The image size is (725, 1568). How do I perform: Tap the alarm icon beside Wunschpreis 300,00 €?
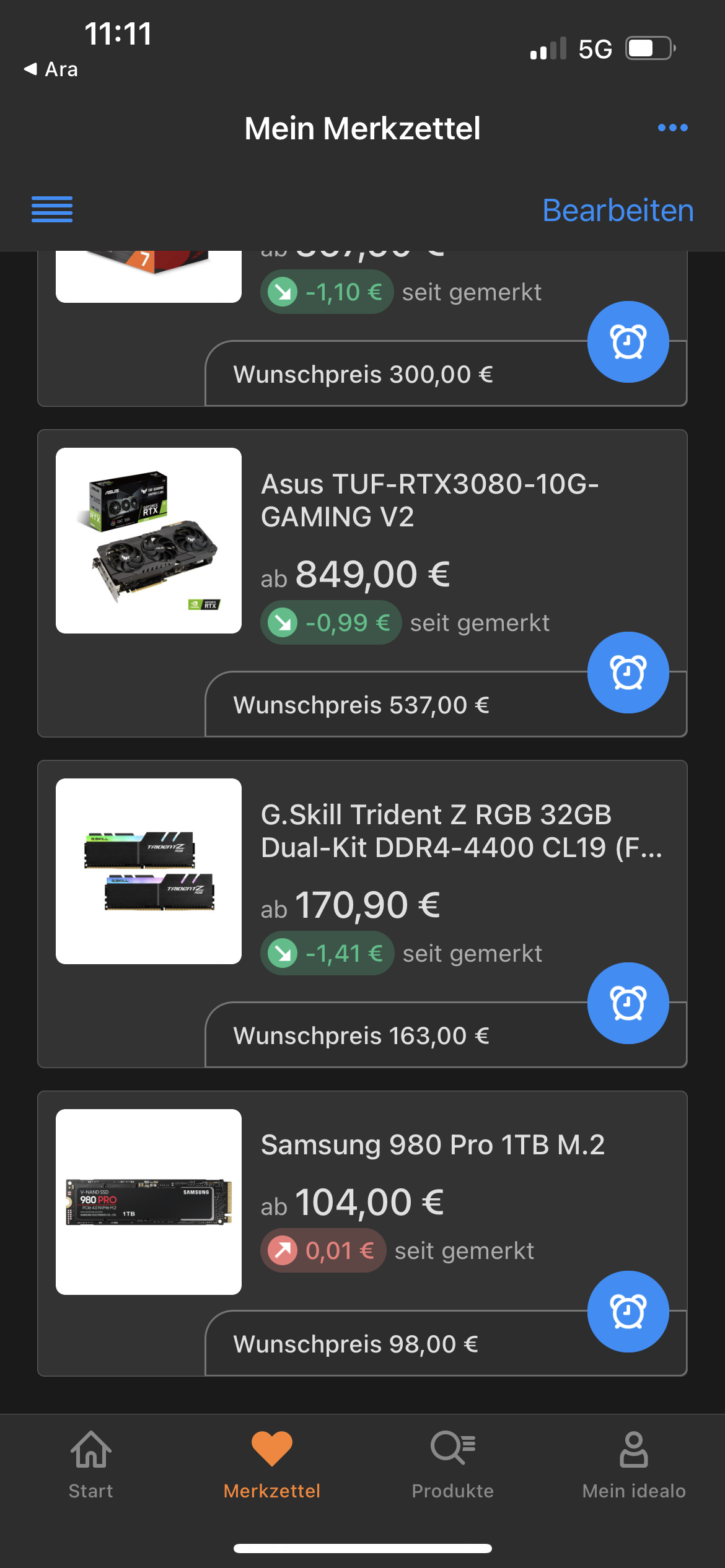click(x=628, y=342)
